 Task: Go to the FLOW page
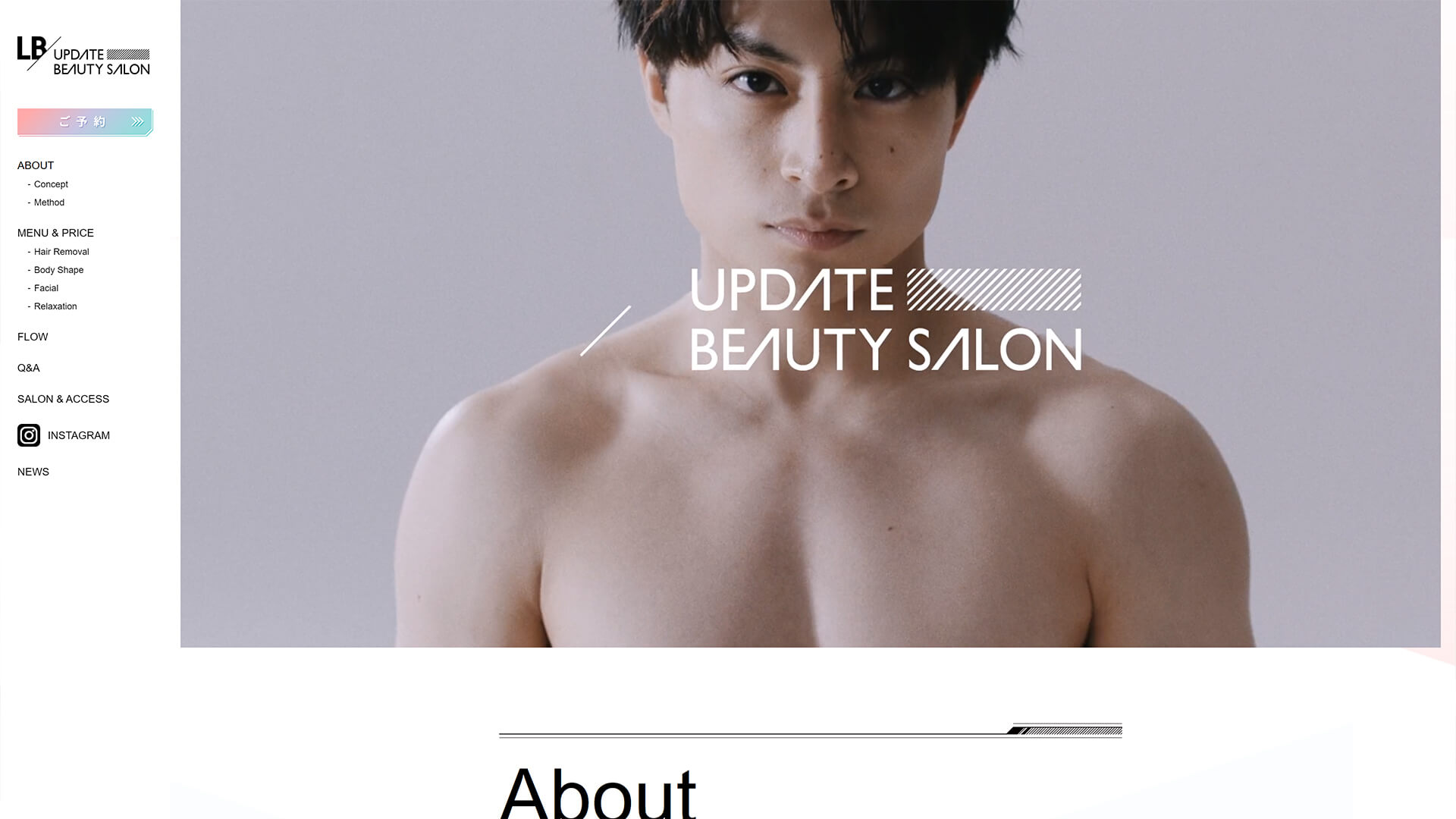pos(33,337)
